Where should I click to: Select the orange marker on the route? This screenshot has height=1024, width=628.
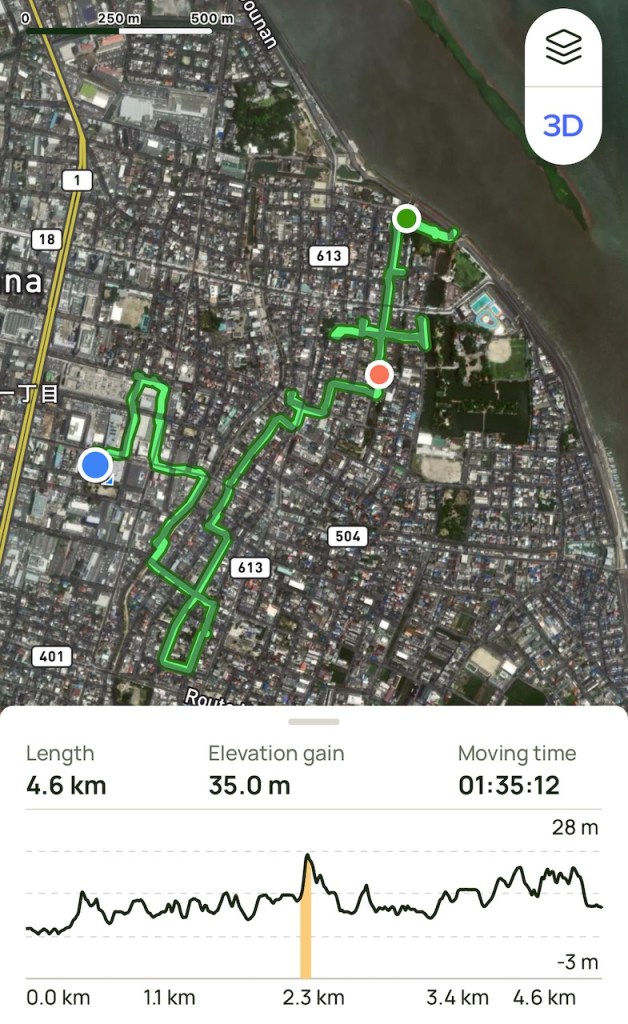click(379, 375)
